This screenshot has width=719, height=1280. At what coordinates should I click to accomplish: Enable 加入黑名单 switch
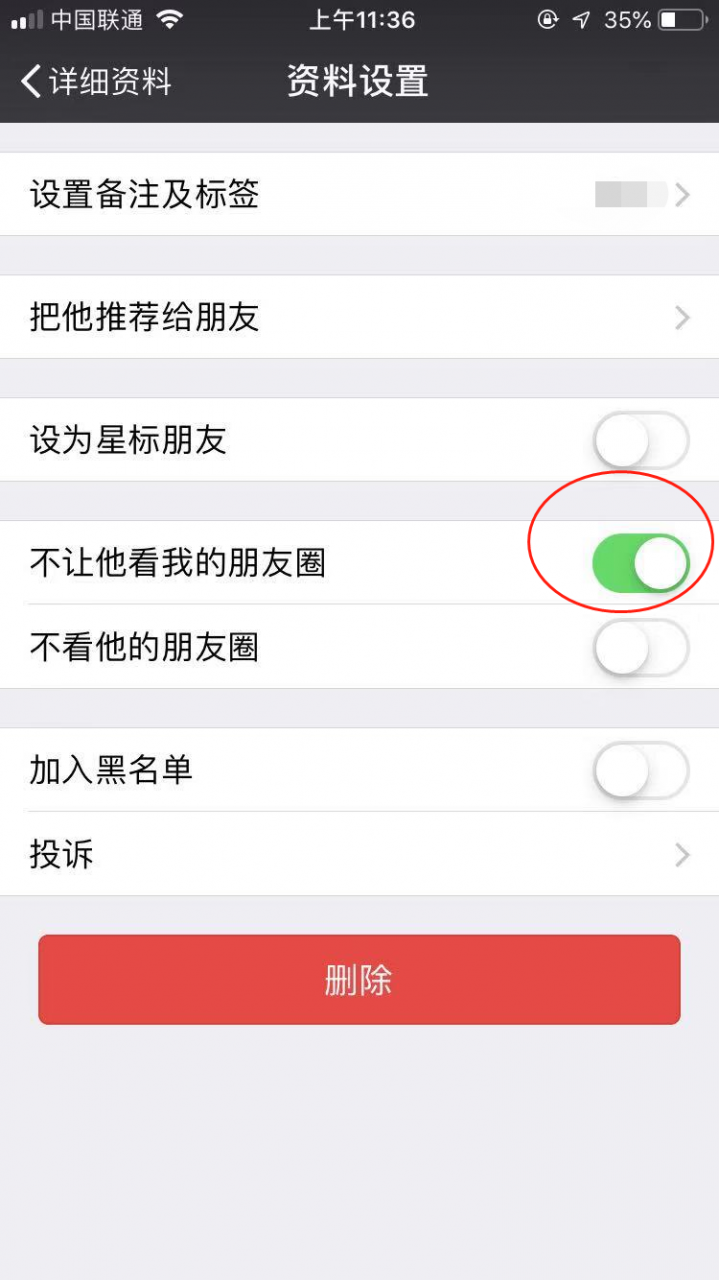point(641,771)
